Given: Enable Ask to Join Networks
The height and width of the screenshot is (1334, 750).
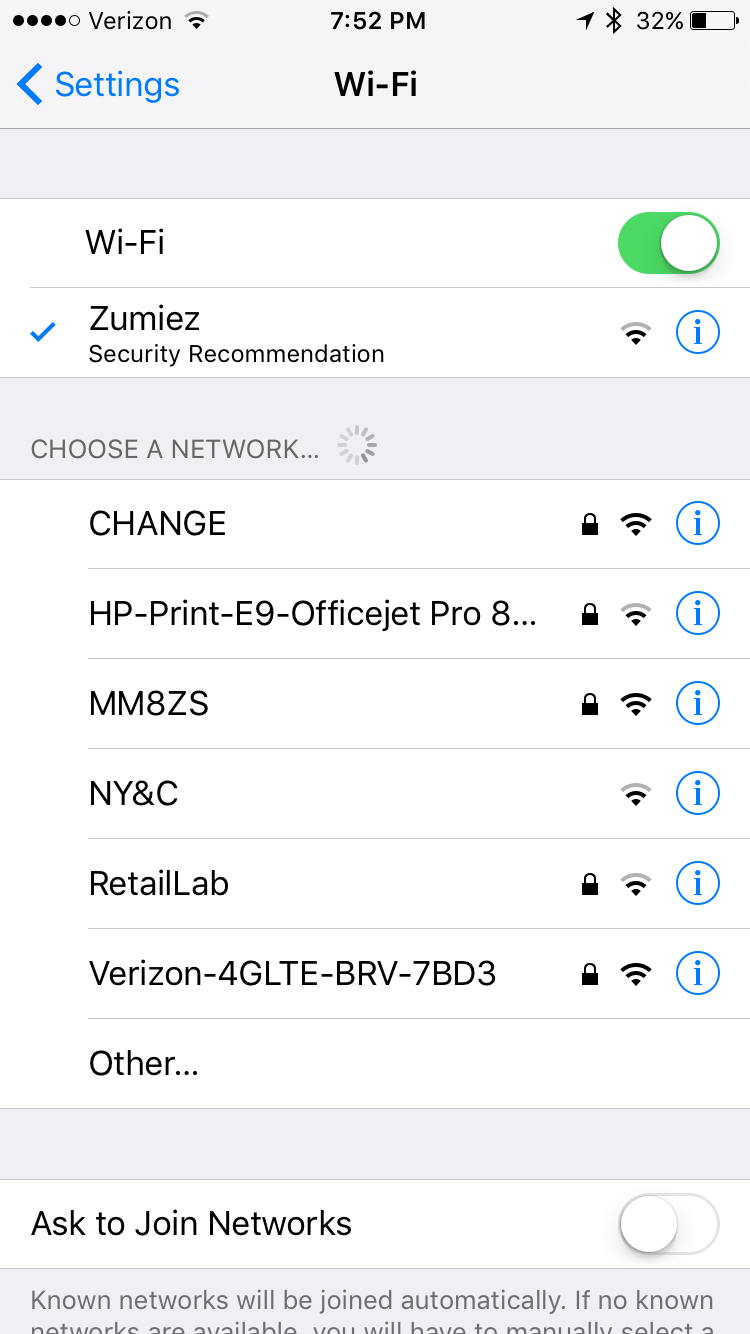Looking at the screenshot, I should pos(668,1224).
